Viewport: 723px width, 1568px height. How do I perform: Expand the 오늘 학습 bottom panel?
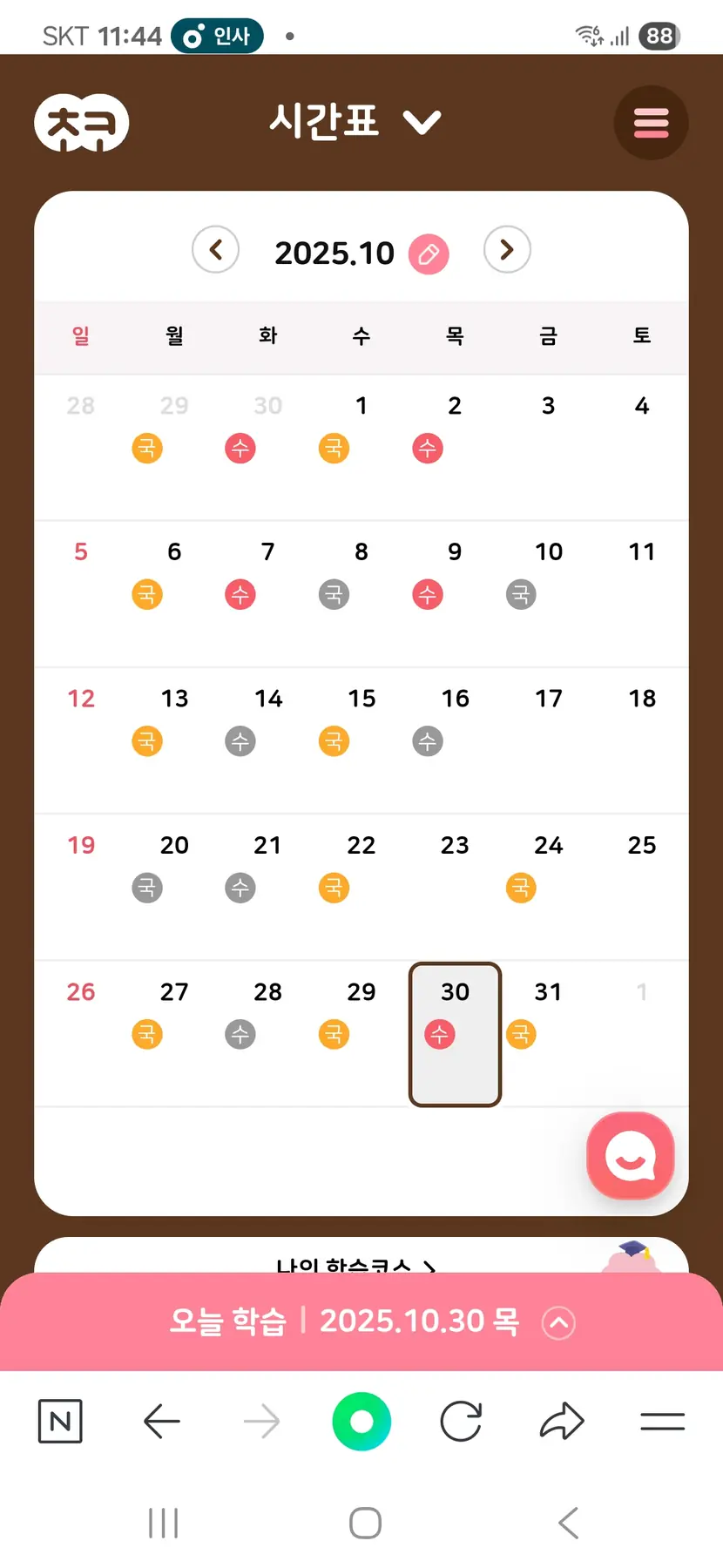[x=558, y=1322]
